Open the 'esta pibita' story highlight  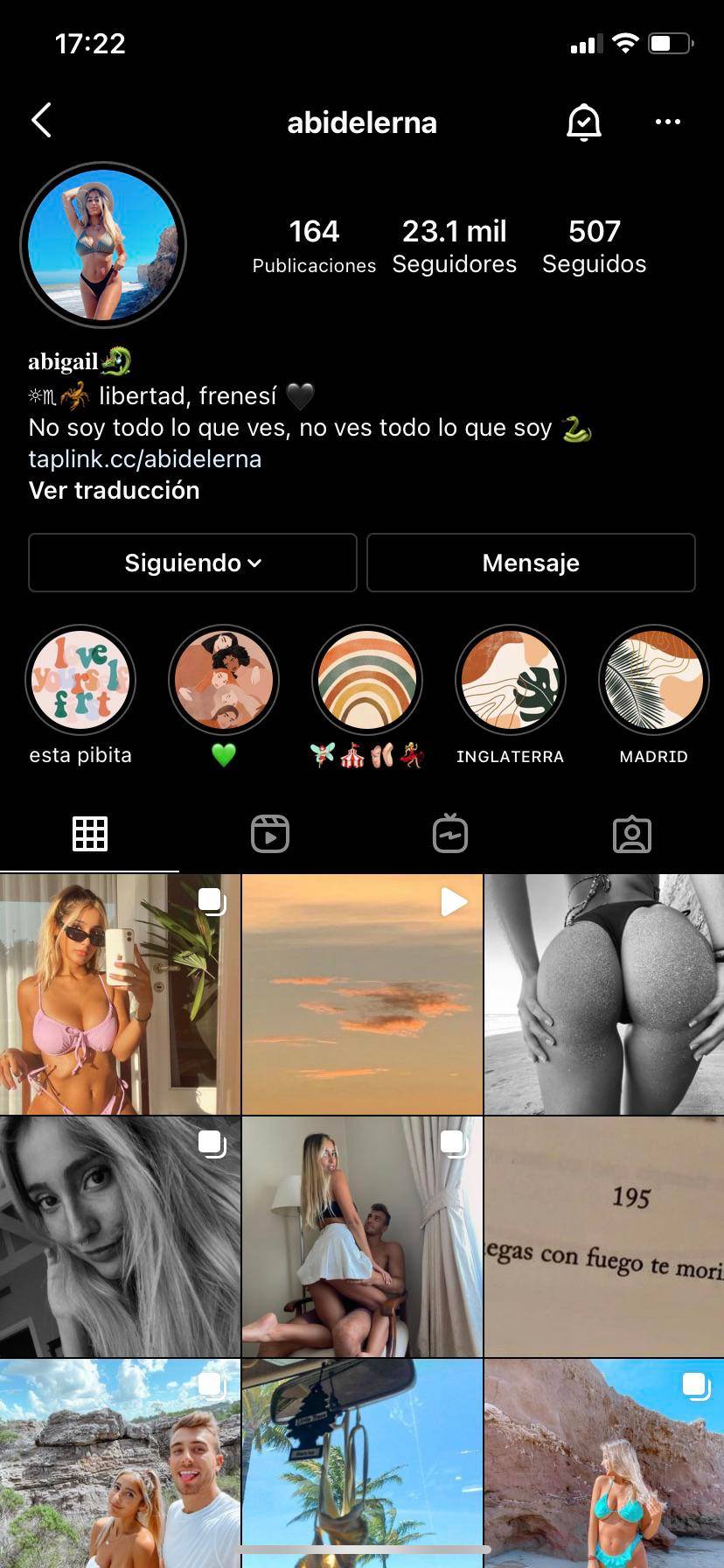[x=80, y=680]
